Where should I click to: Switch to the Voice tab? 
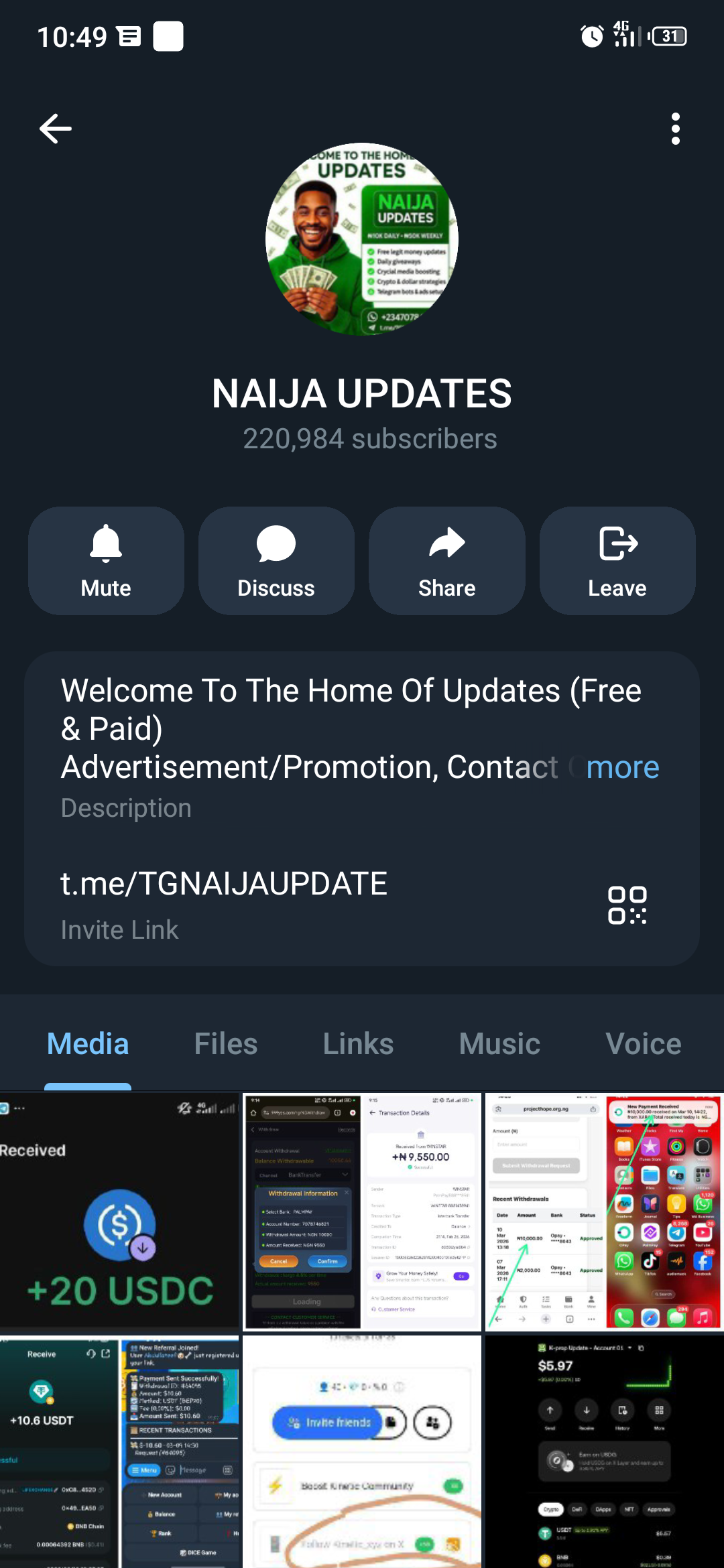tap(643, 1044)
